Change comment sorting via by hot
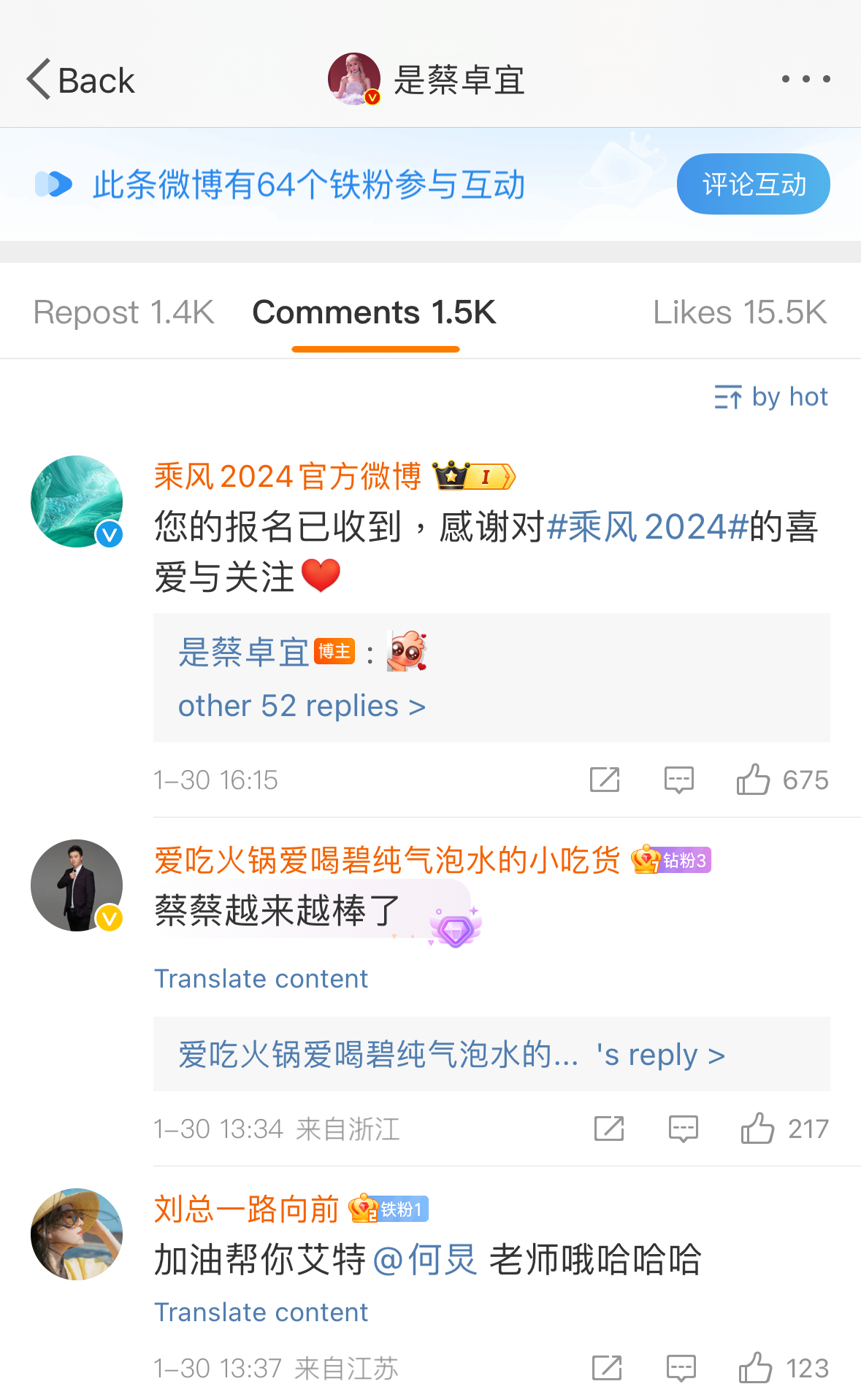This screenshot has width=861, height=1400. pyautogui.click(x=771, y=397)
